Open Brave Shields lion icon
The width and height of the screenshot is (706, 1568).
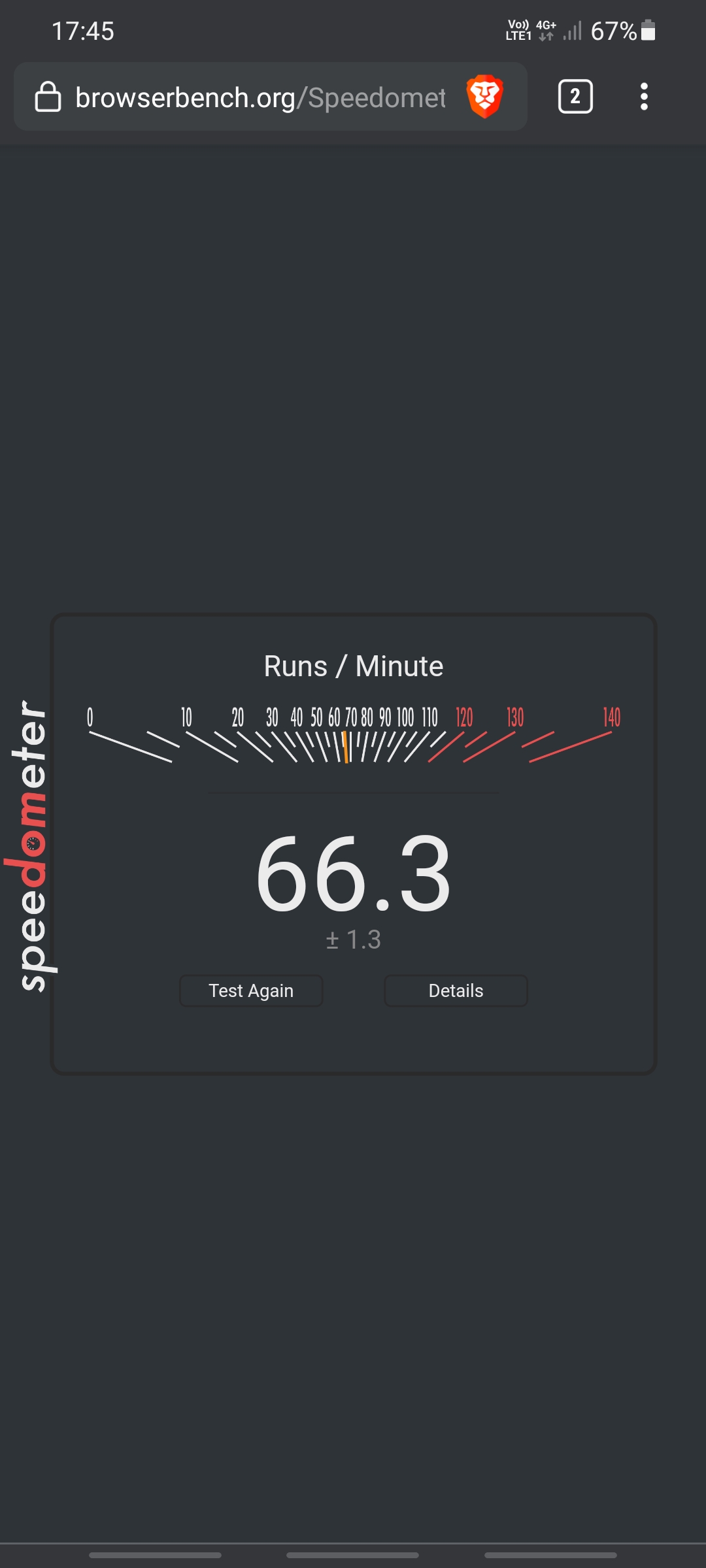pos(484,97)
